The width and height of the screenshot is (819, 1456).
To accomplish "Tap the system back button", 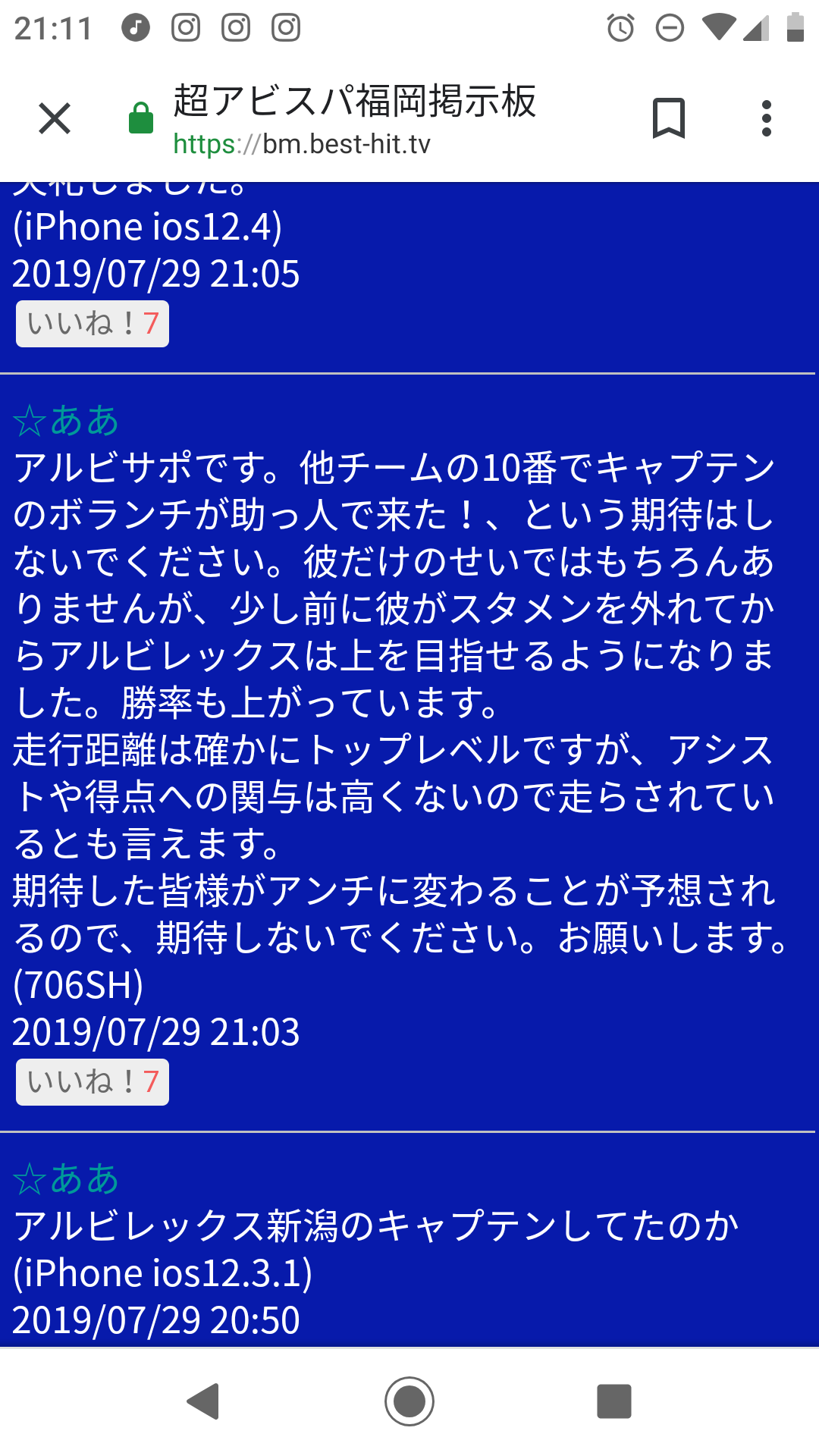I will 203,1401.
